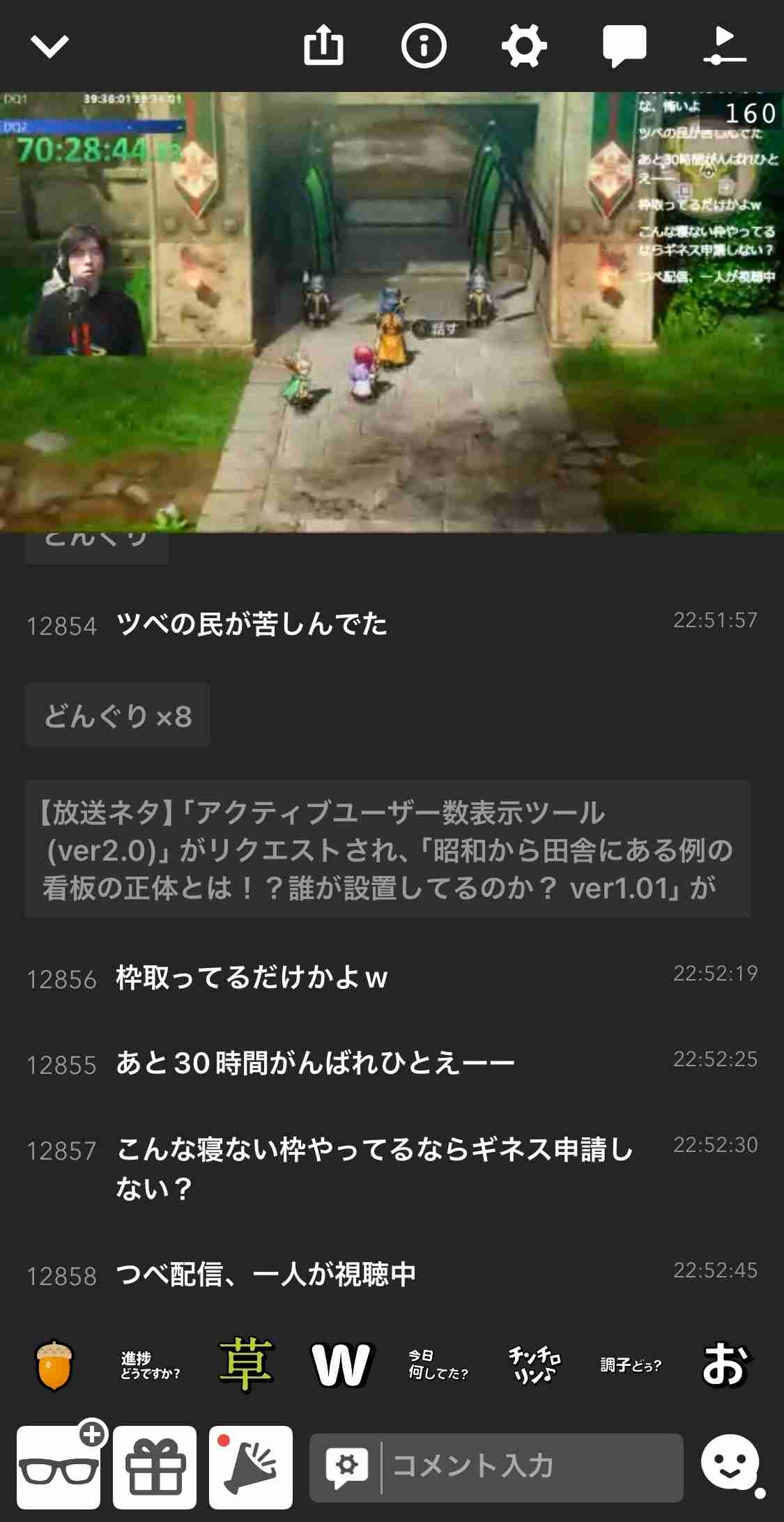784x1522 pixels.
Task: Open the megaphone broadcast request button
Action: click(251, 1466)
